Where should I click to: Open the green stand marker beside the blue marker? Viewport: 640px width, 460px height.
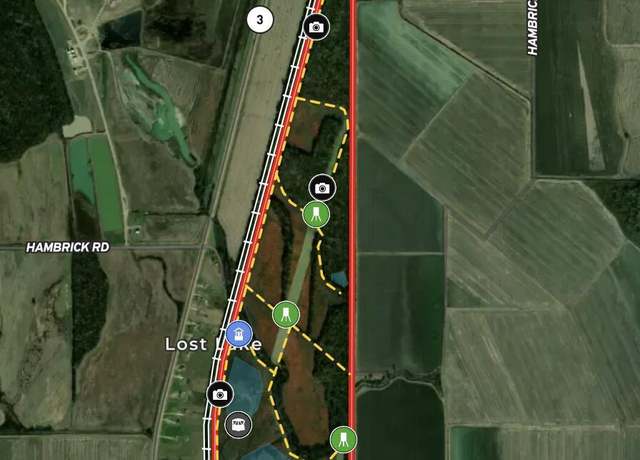286,315
